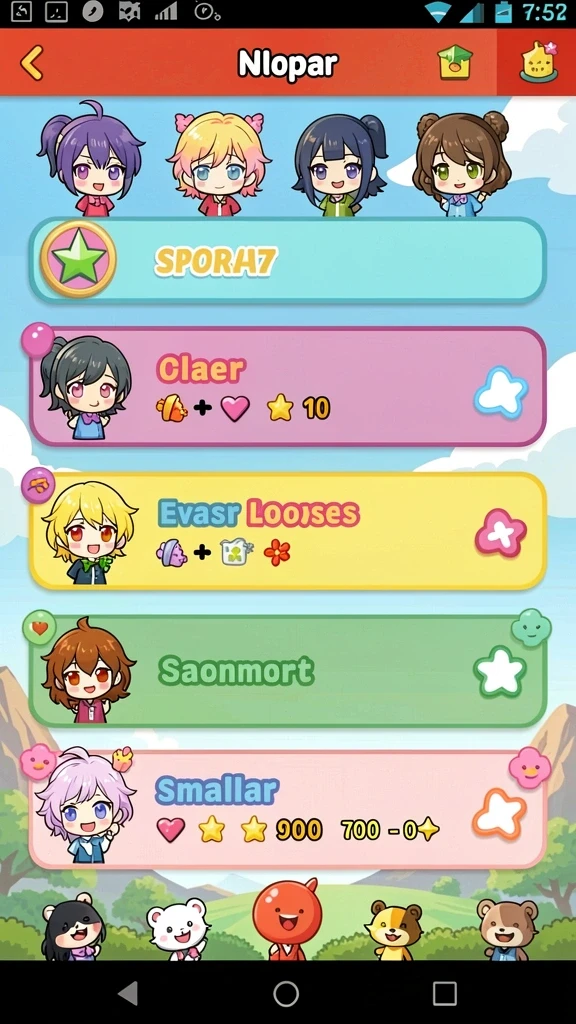Image resolution: width=576 pixels, height=1024 pixels.
Task: Tap the blue star on Claer's card
Action: [501, 392]
